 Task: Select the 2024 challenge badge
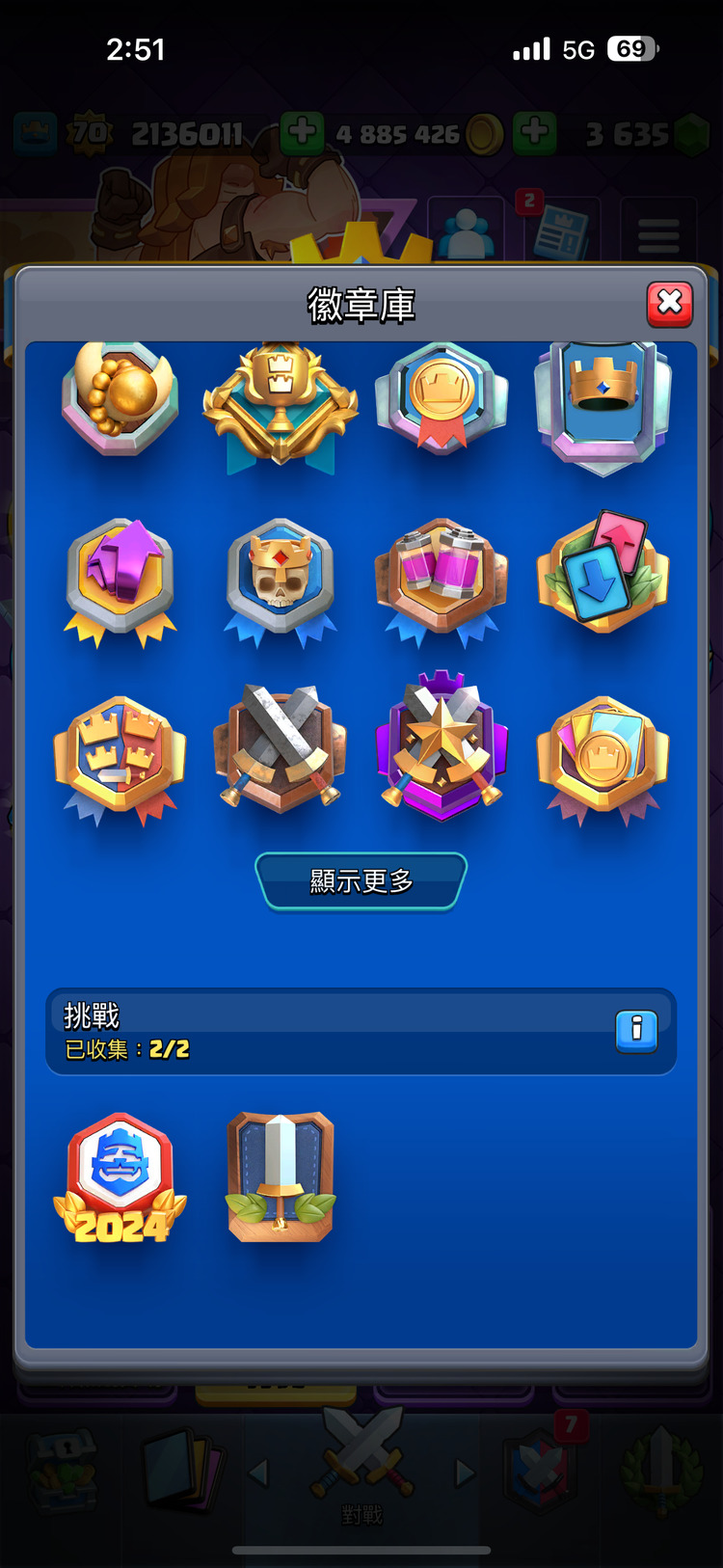point(120,1178)
